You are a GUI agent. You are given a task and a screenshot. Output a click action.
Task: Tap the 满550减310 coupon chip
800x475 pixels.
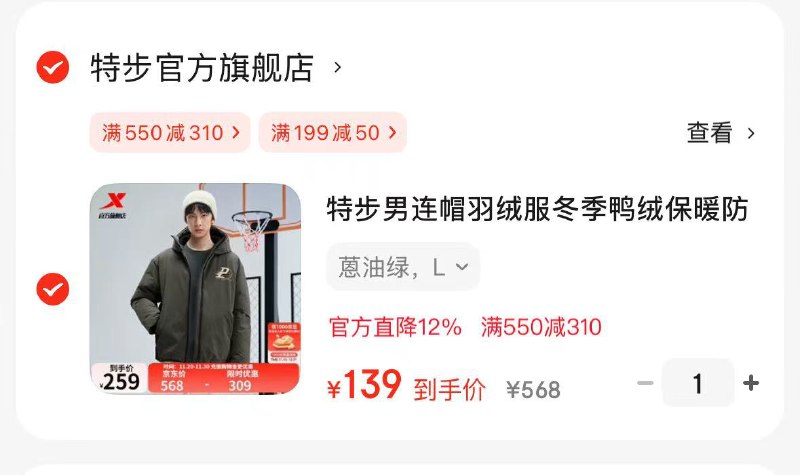coord(170,132)
